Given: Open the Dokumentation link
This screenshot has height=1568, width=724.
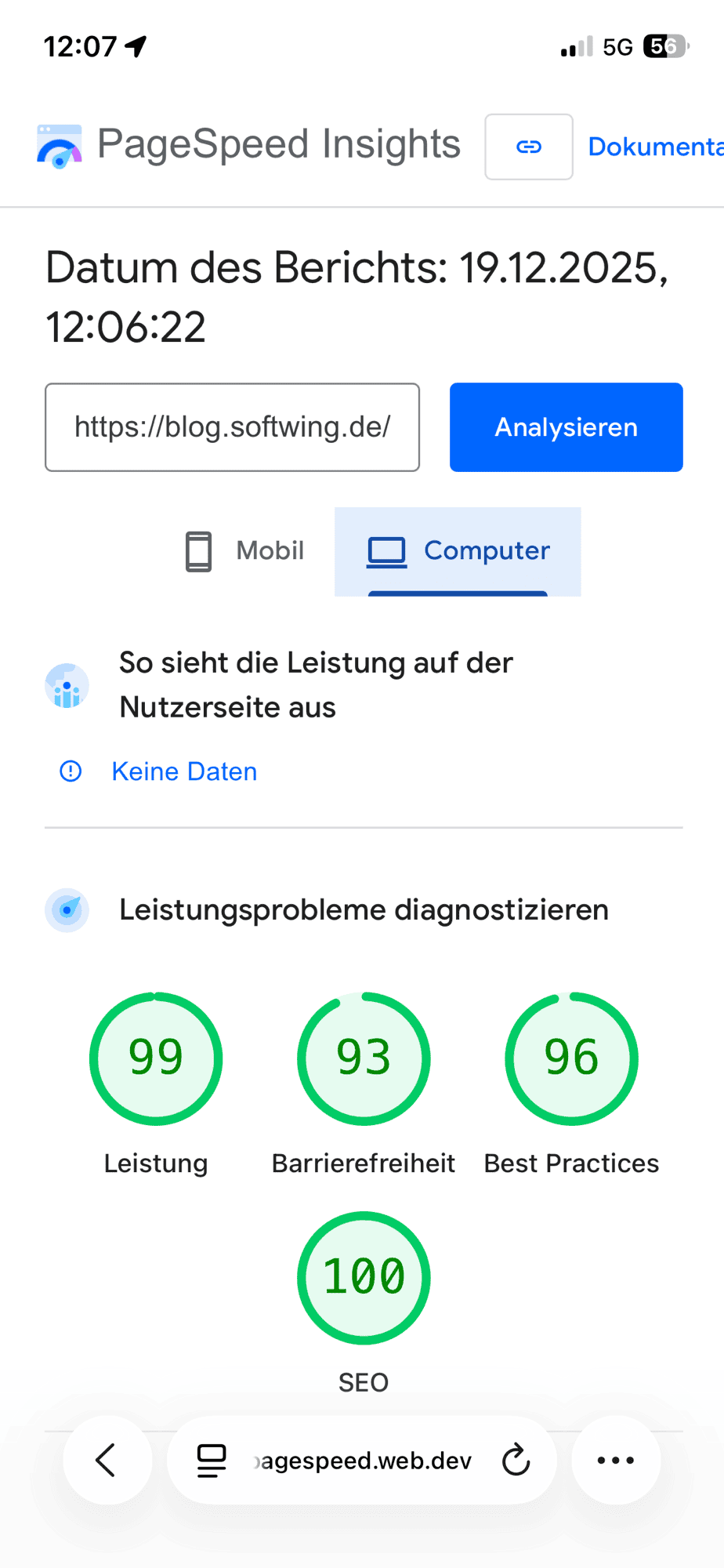Looking at the screenshot, I should click(x=655, y=146).
